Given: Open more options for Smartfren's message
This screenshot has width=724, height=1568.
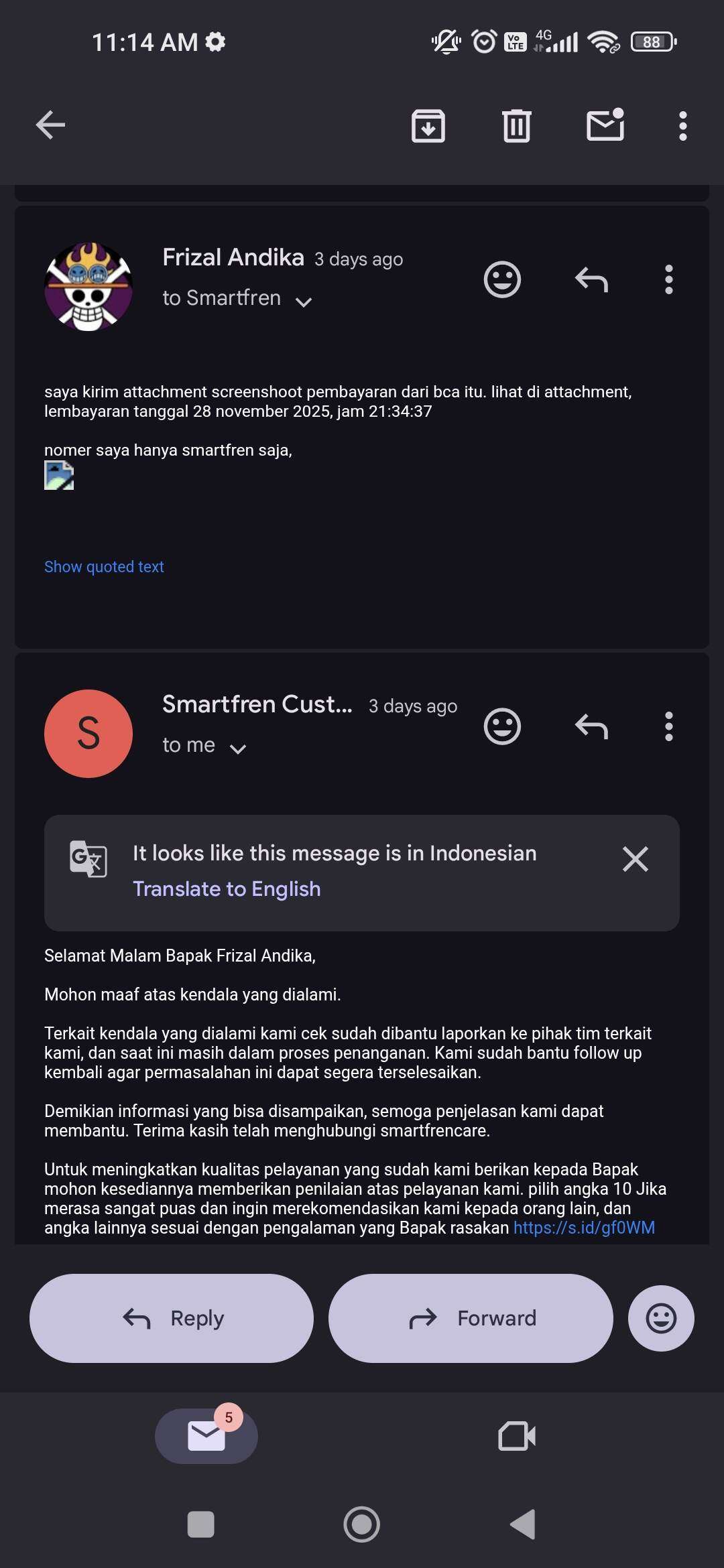Looking at the screenshot, I should pos(668,726).
